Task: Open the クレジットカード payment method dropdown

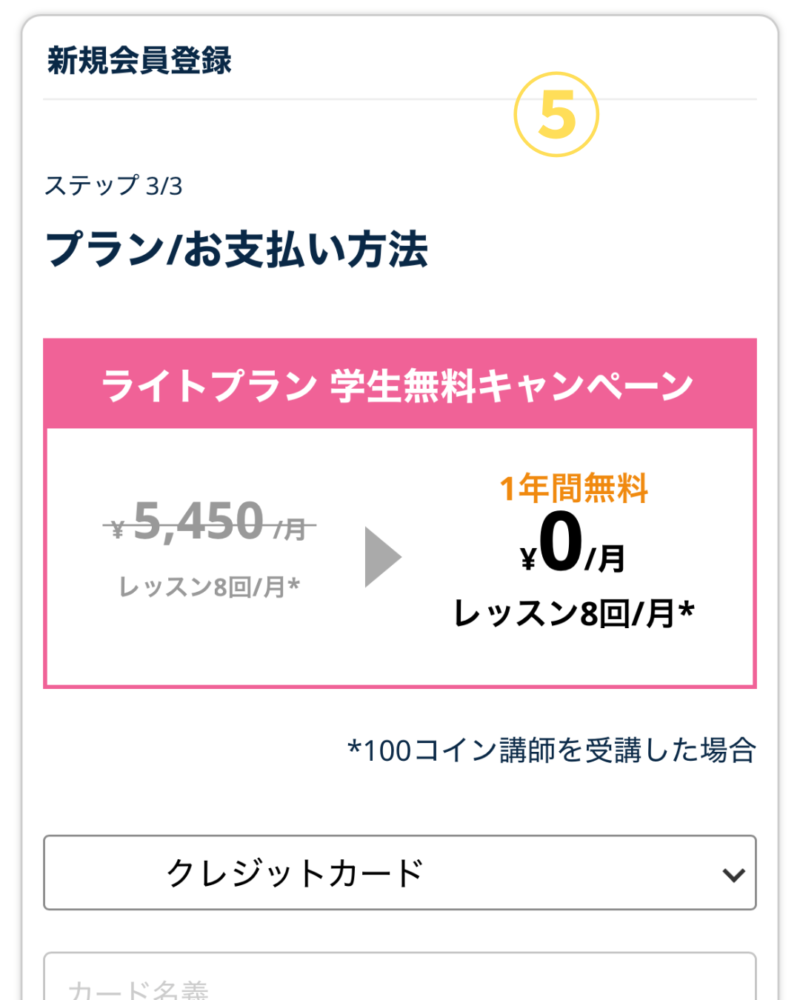Action: pos(399,873)
